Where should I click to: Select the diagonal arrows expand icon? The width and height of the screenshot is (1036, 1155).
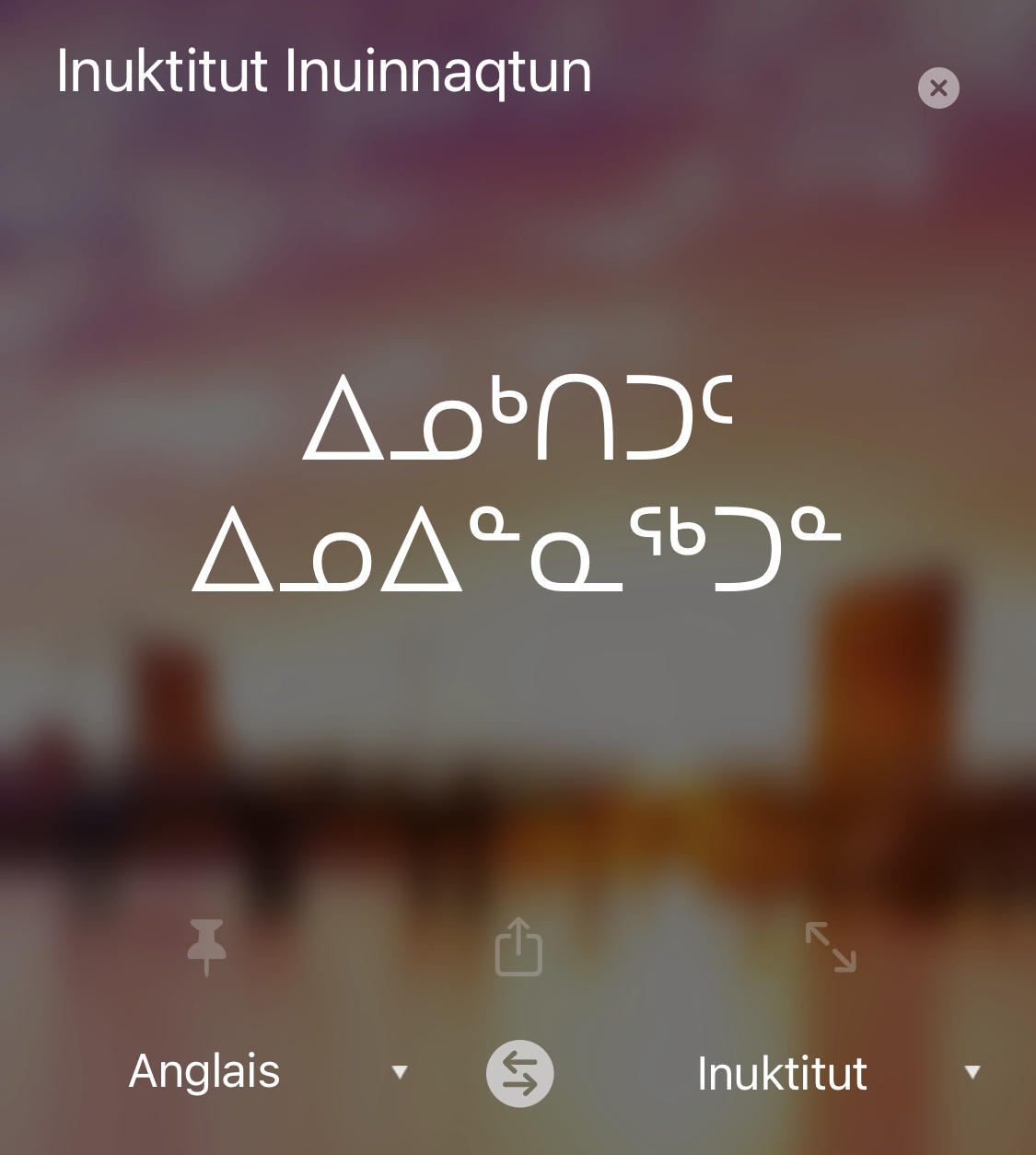point(831,947)
